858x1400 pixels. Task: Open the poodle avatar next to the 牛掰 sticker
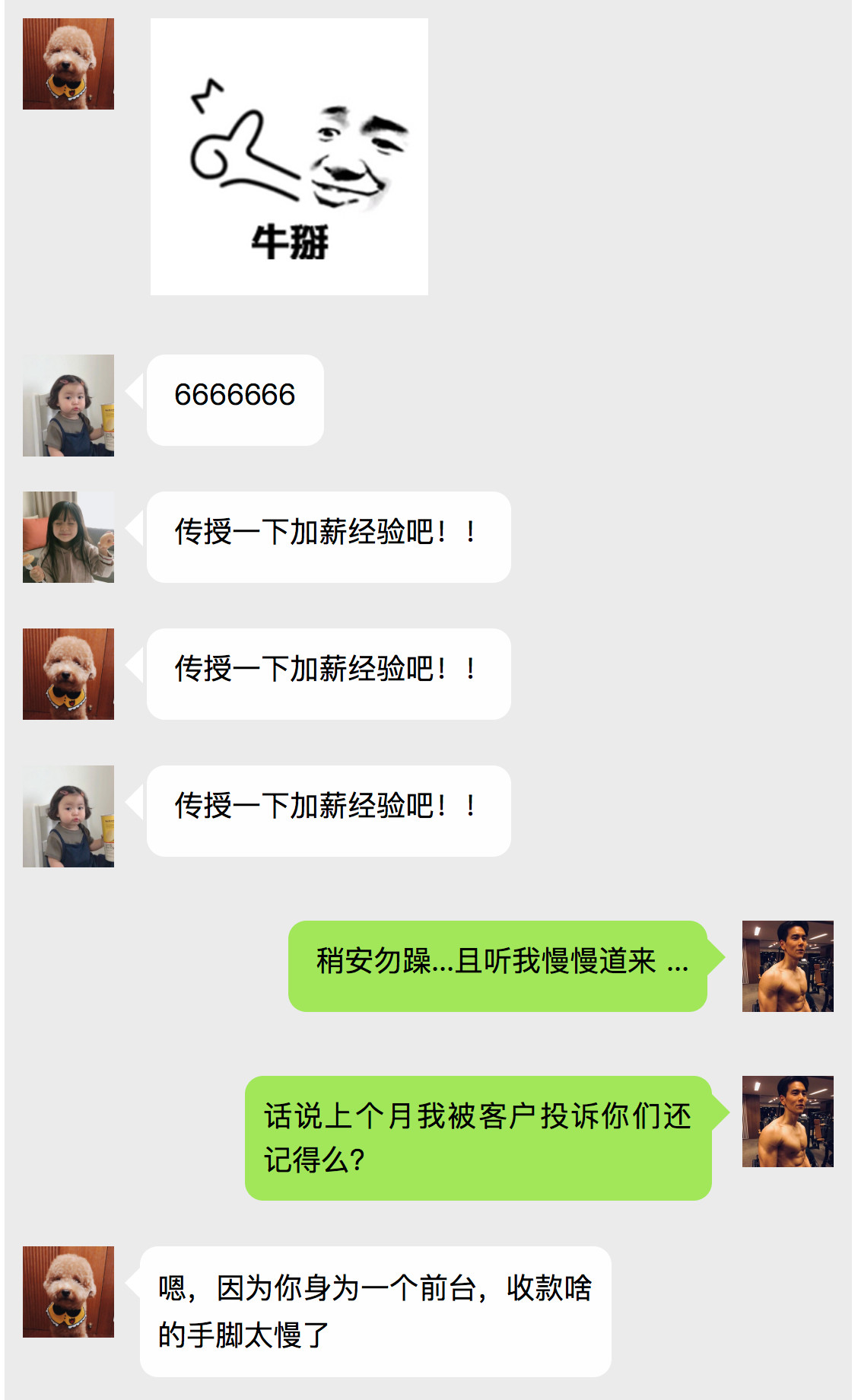tap(68, 64)
